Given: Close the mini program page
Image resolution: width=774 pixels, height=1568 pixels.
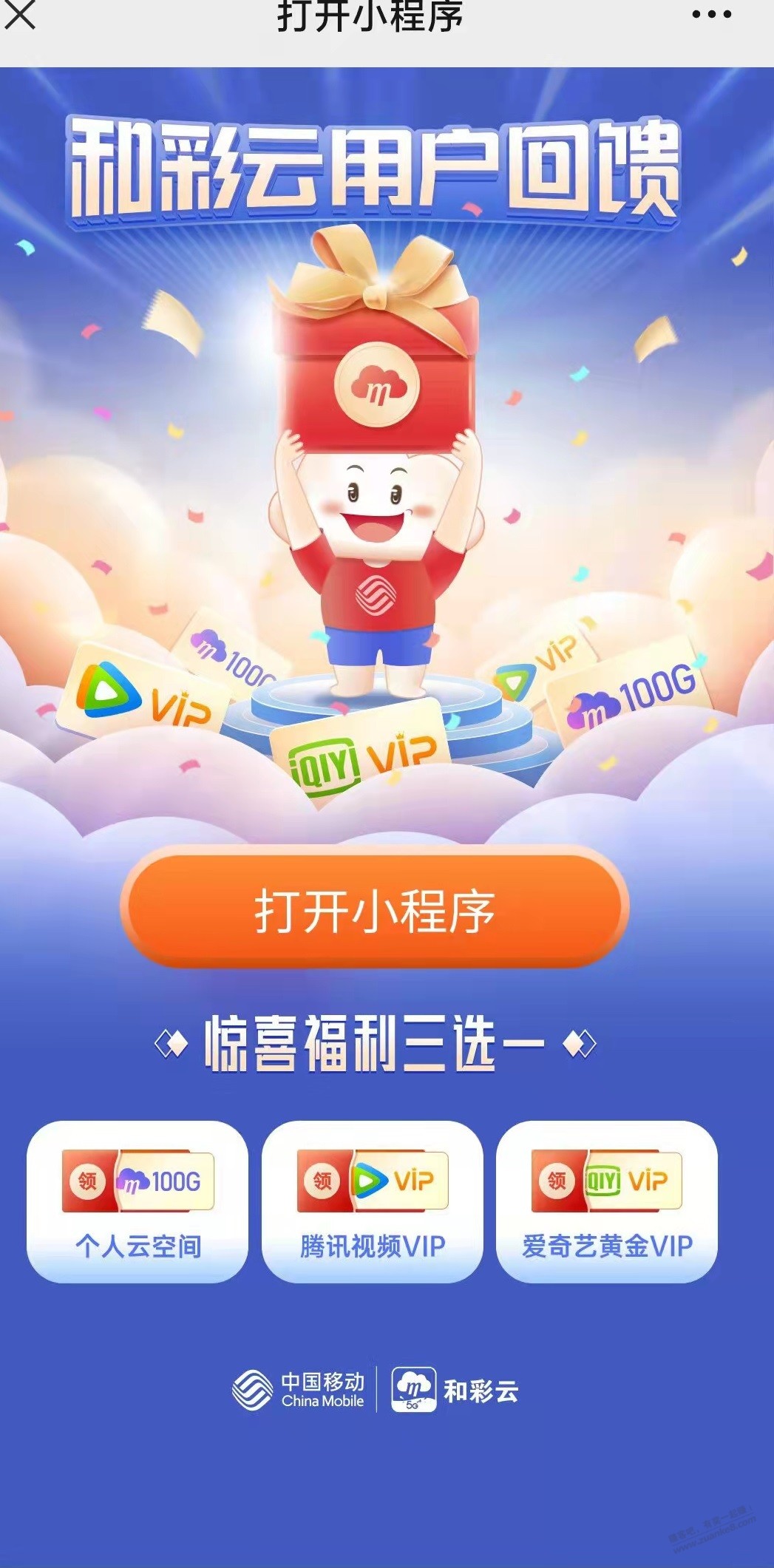Looking at the screenshot, I should (x=20, y=15).
